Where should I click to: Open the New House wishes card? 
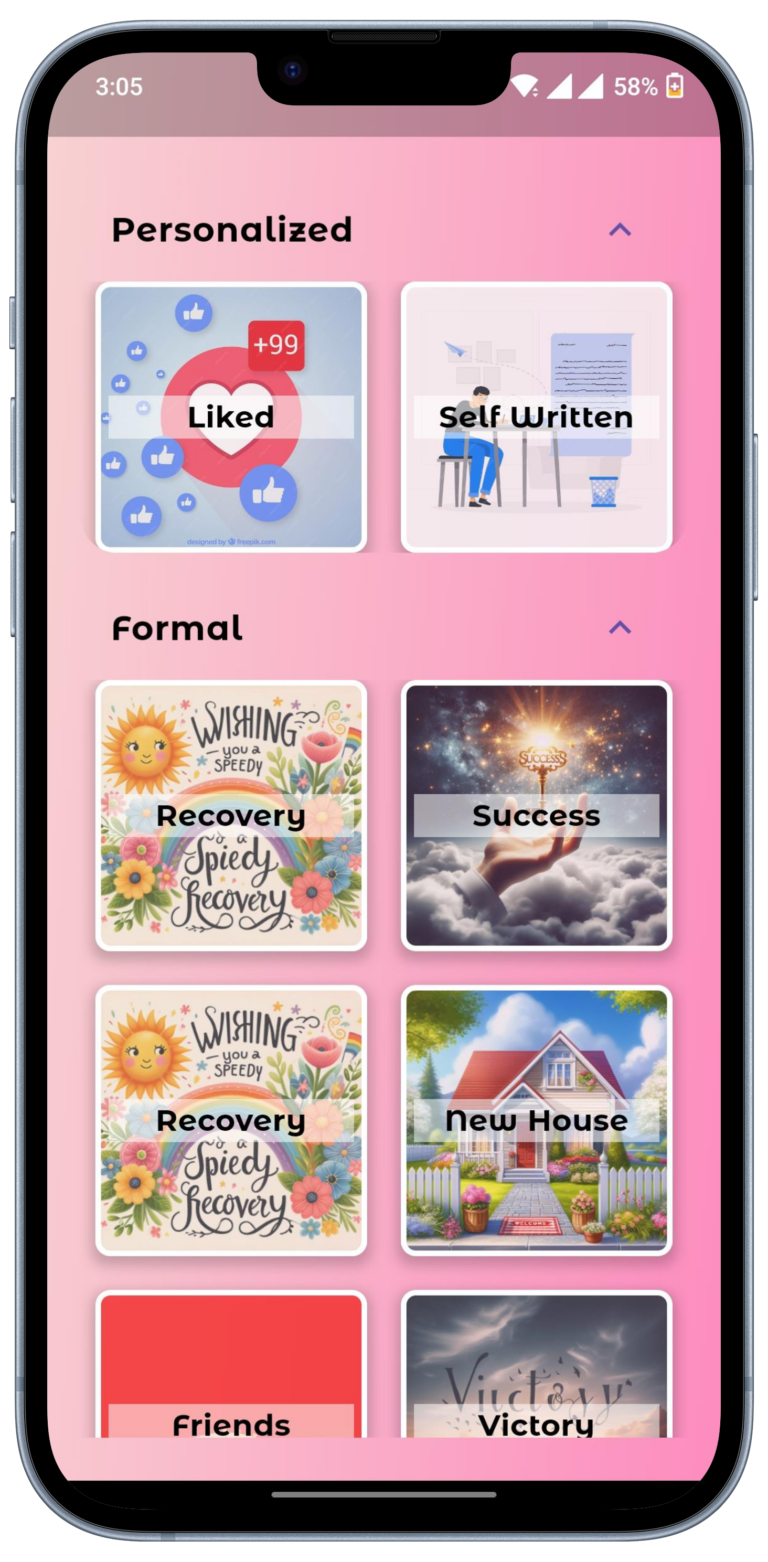click(x=536, y=1120)
